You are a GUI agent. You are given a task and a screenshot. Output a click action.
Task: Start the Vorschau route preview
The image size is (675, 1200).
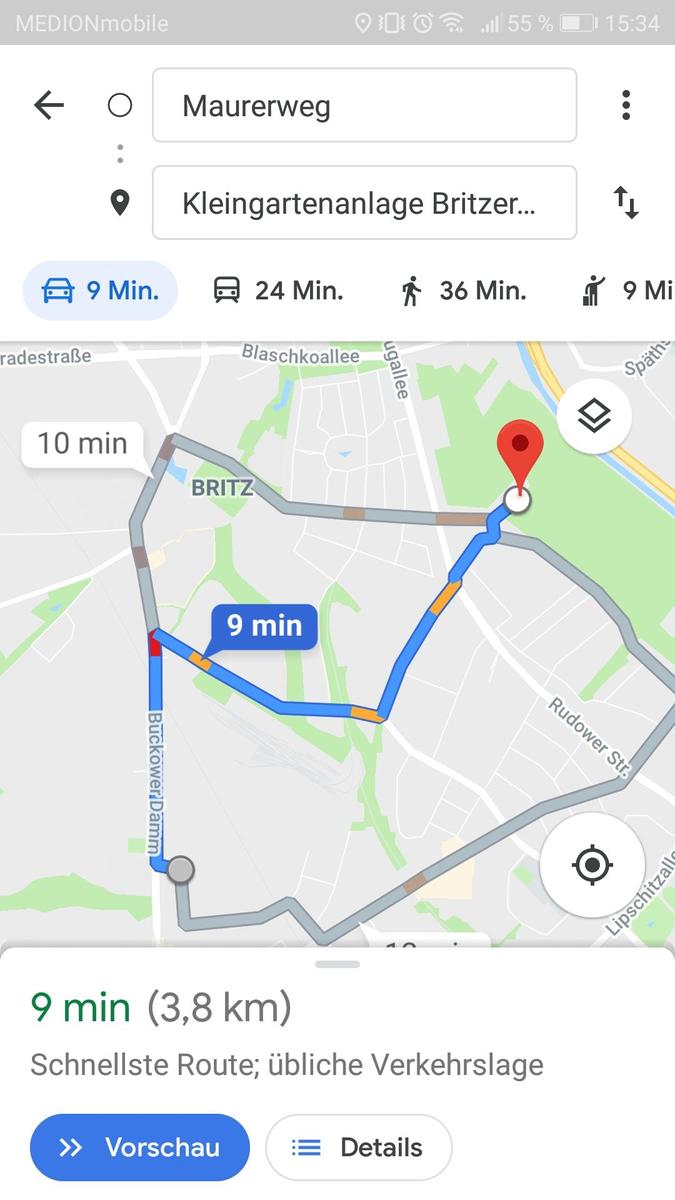[140, 1147]
